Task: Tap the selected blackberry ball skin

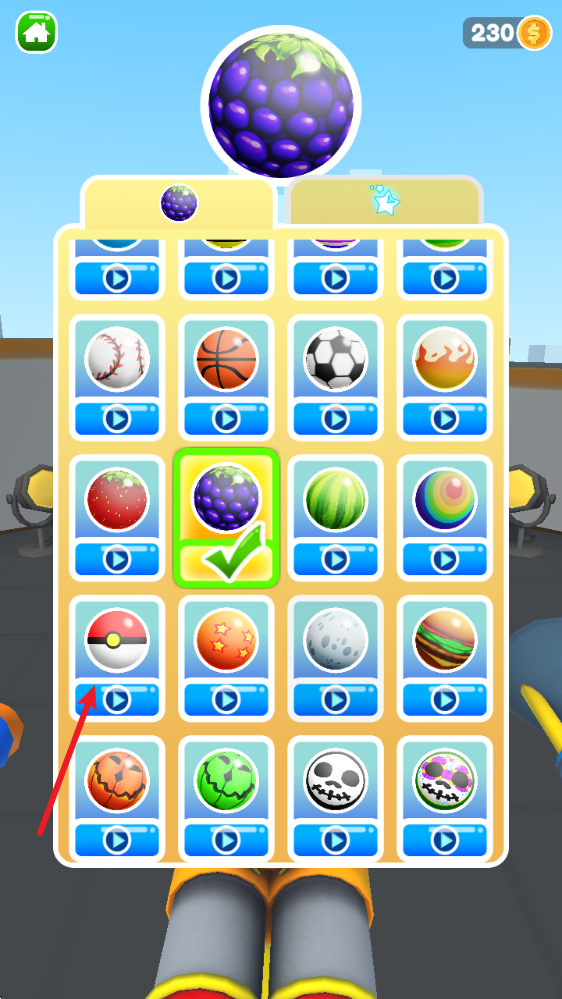Action: [226, 517]
